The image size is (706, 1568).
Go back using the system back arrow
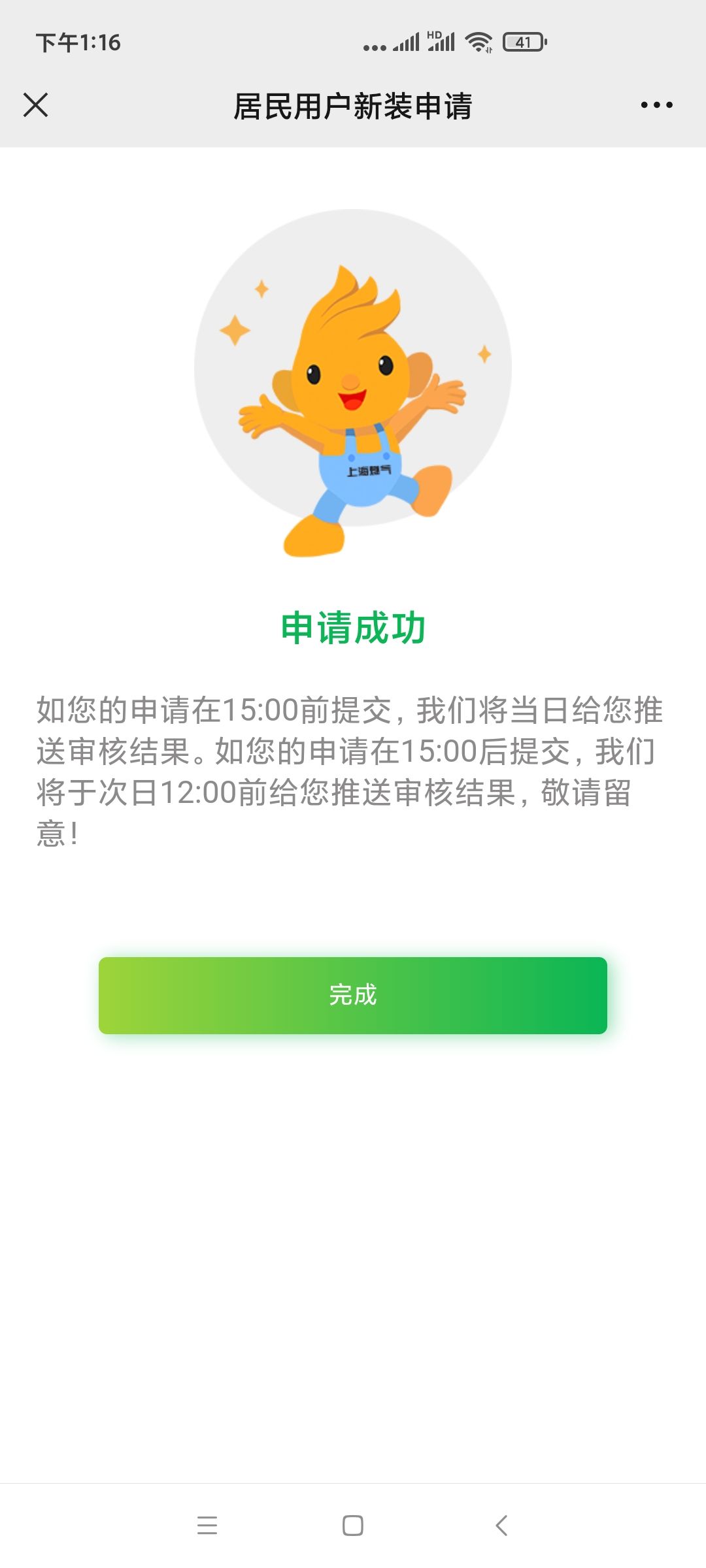point(501,1526)
